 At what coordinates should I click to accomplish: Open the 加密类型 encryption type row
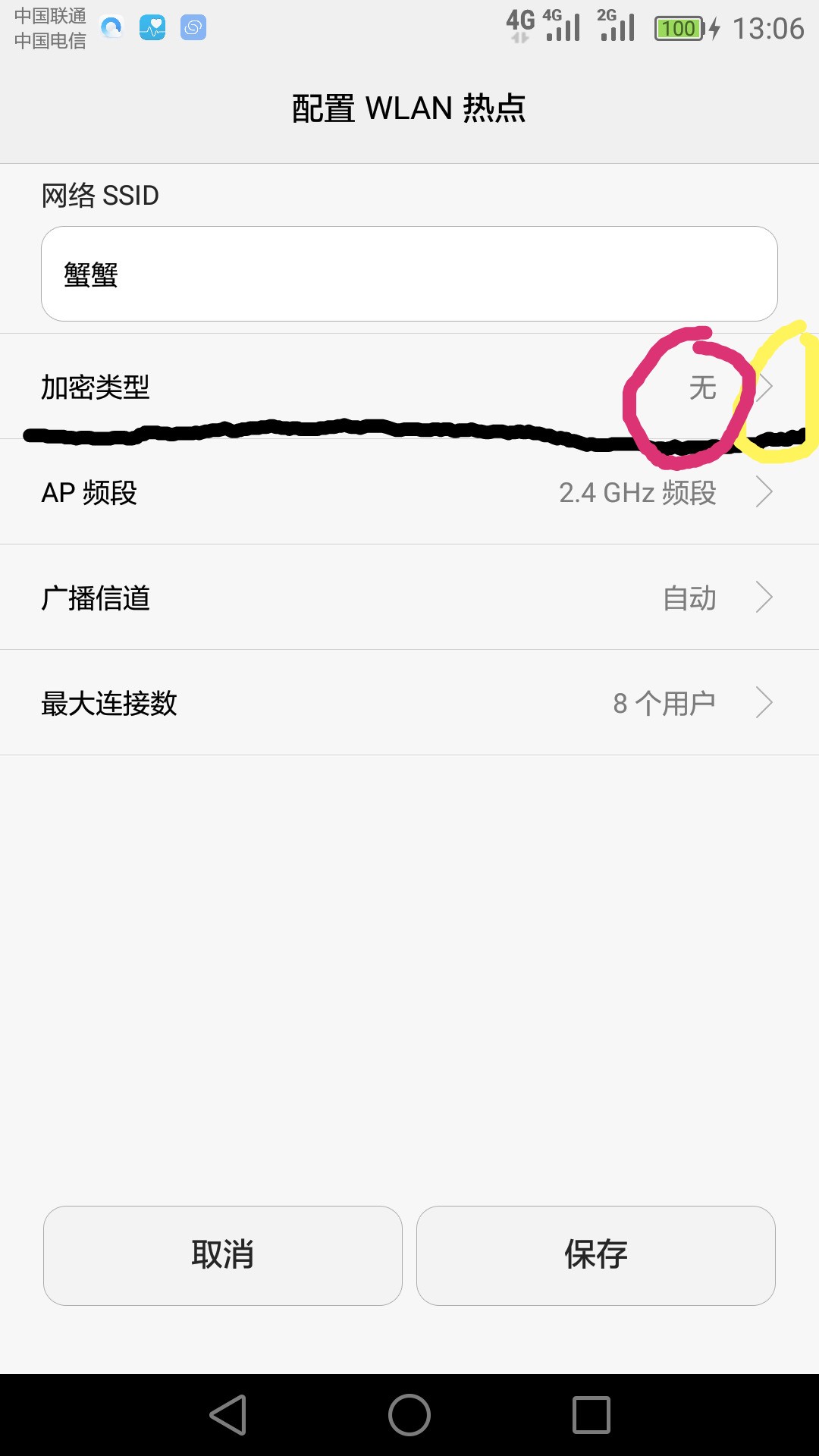pyautogui.click(x=409, y=387)
